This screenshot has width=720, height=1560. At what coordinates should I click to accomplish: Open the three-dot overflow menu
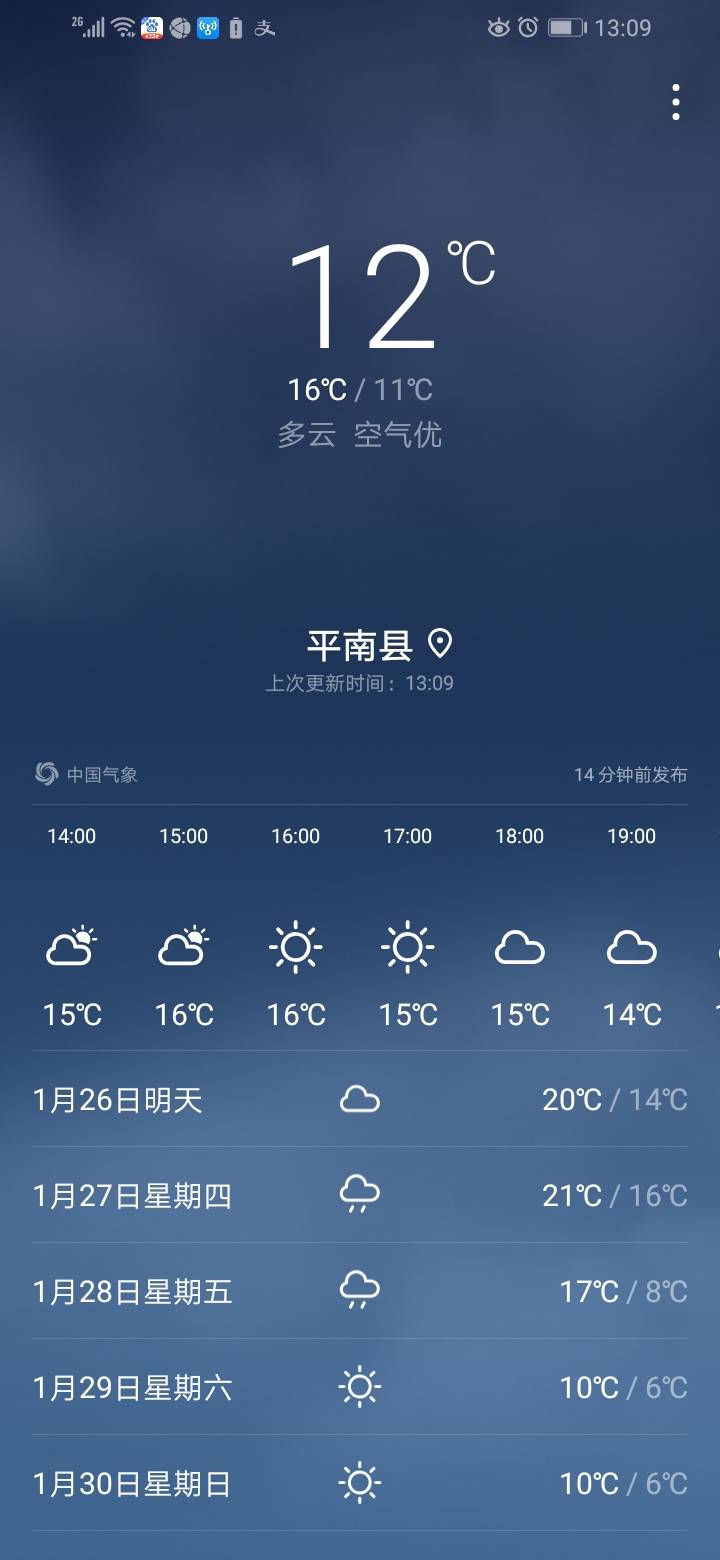(x=676, y=102)
